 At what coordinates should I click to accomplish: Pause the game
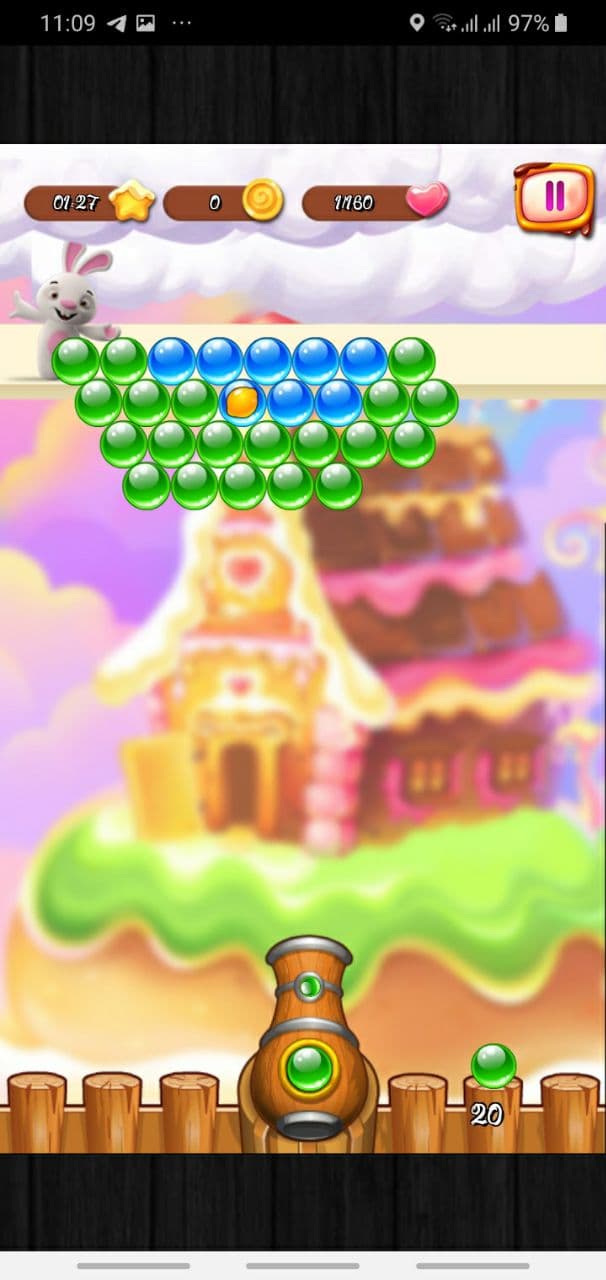pyautogui.click(x=554, y=196)
